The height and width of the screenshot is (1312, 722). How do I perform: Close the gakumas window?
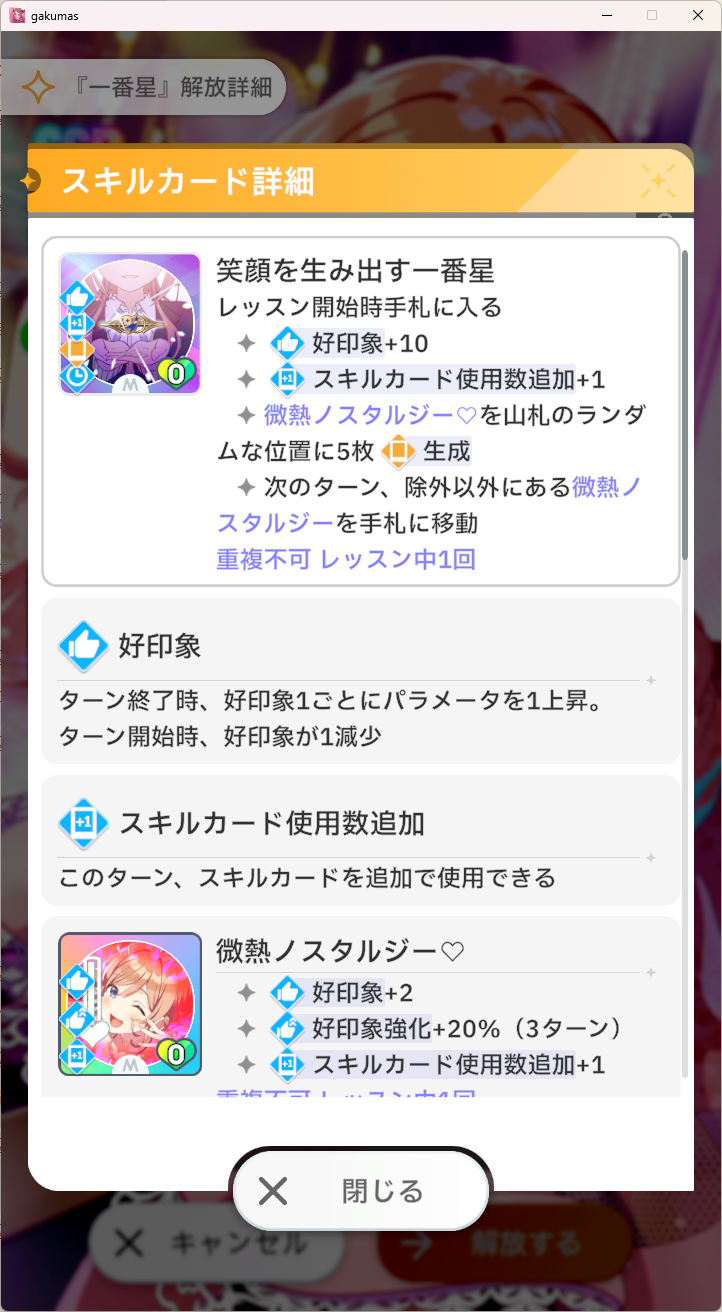697,15
